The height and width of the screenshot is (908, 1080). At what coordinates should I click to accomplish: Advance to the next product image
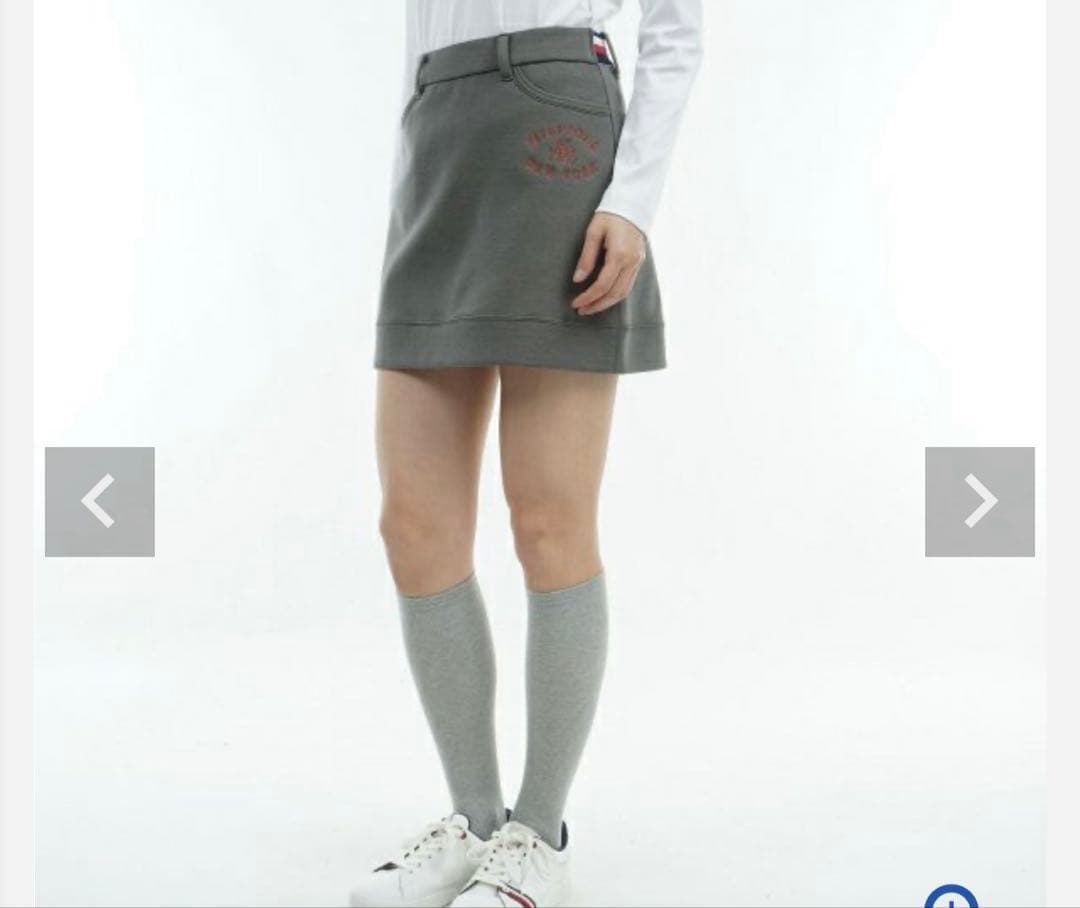pos(979,501)
